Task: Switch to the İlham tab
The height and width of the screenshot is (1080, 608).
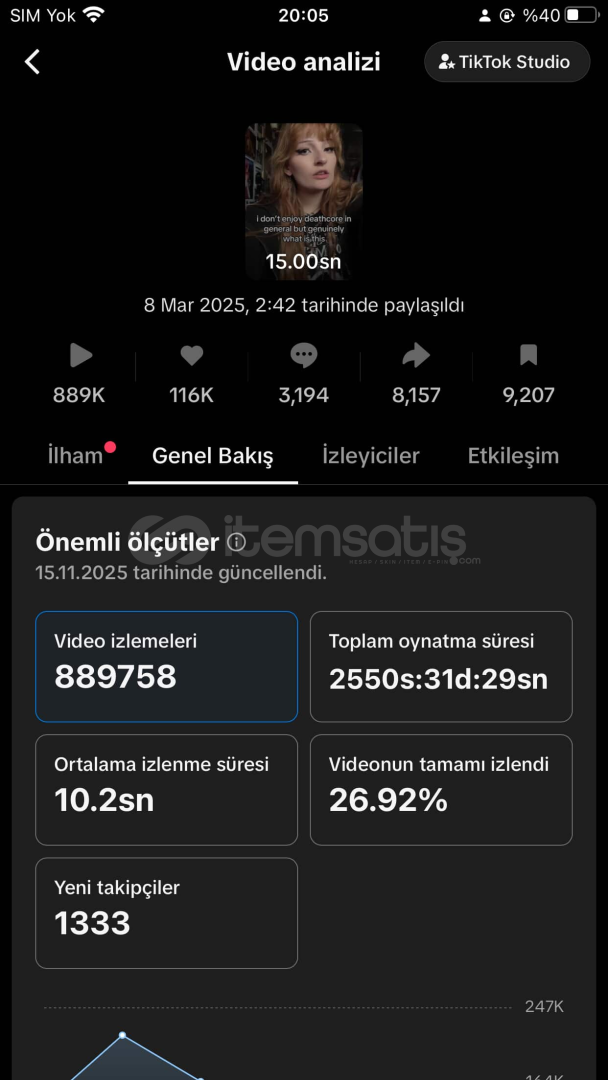Action: tap(76, 456)
